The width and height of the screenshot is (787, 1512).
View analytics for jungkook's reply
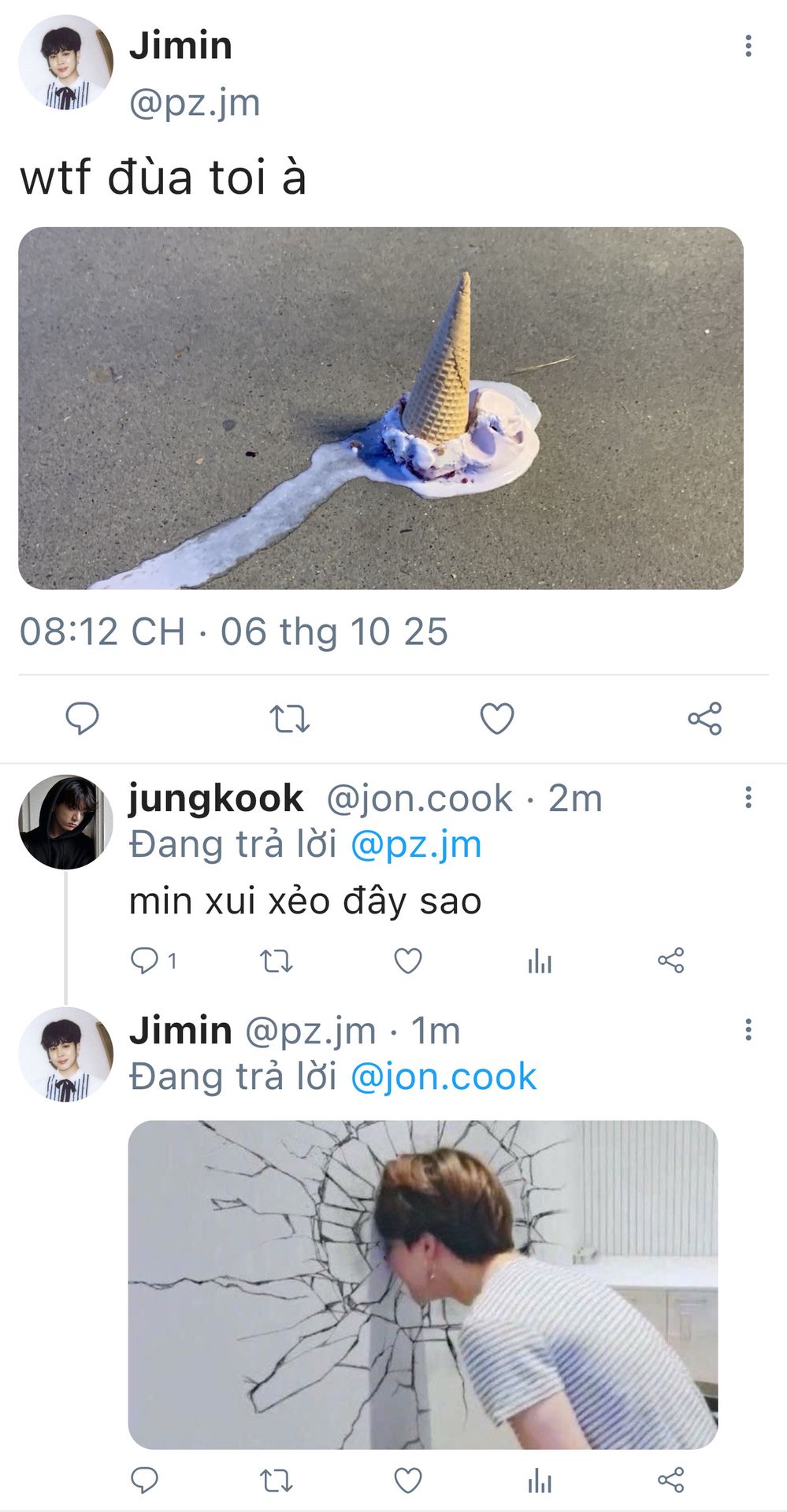(x=540, y=961)
